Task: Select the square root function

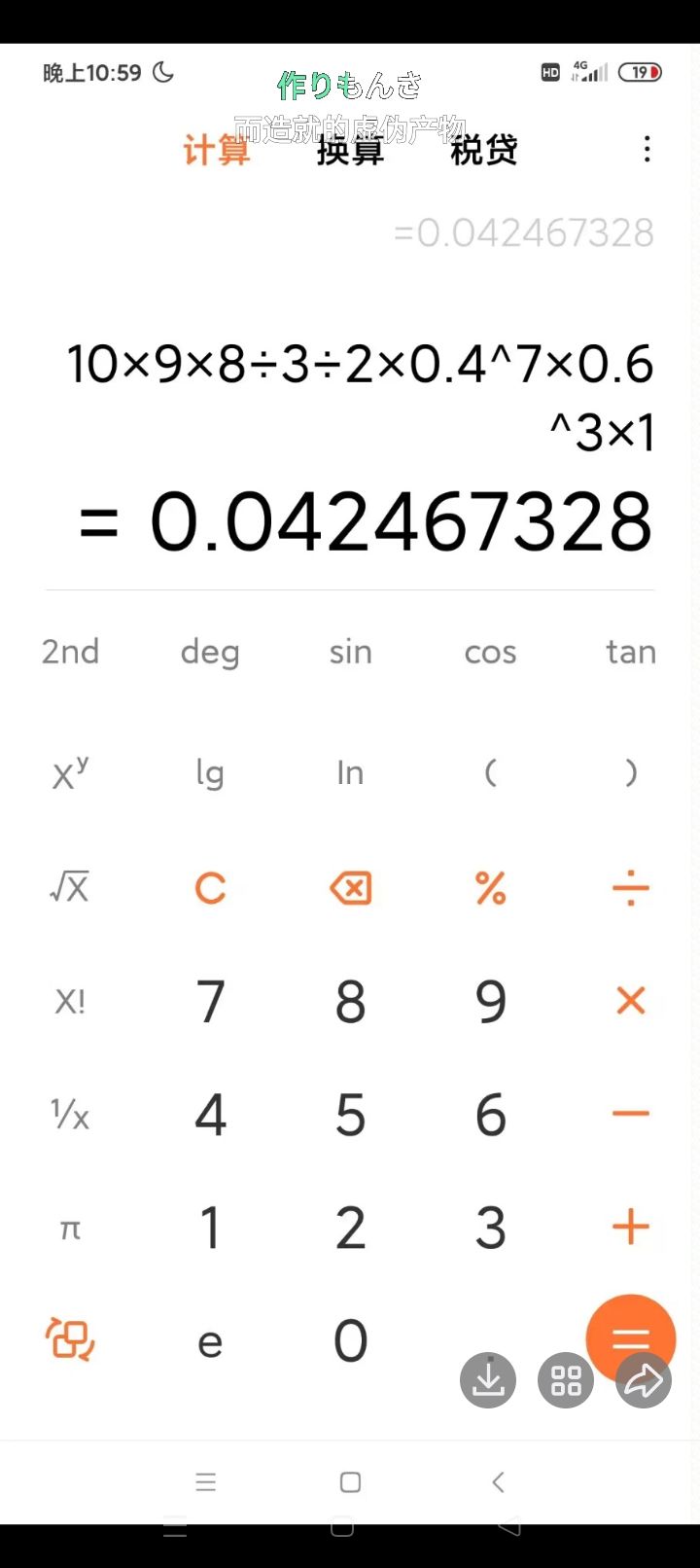Action: tap(69, 887)
